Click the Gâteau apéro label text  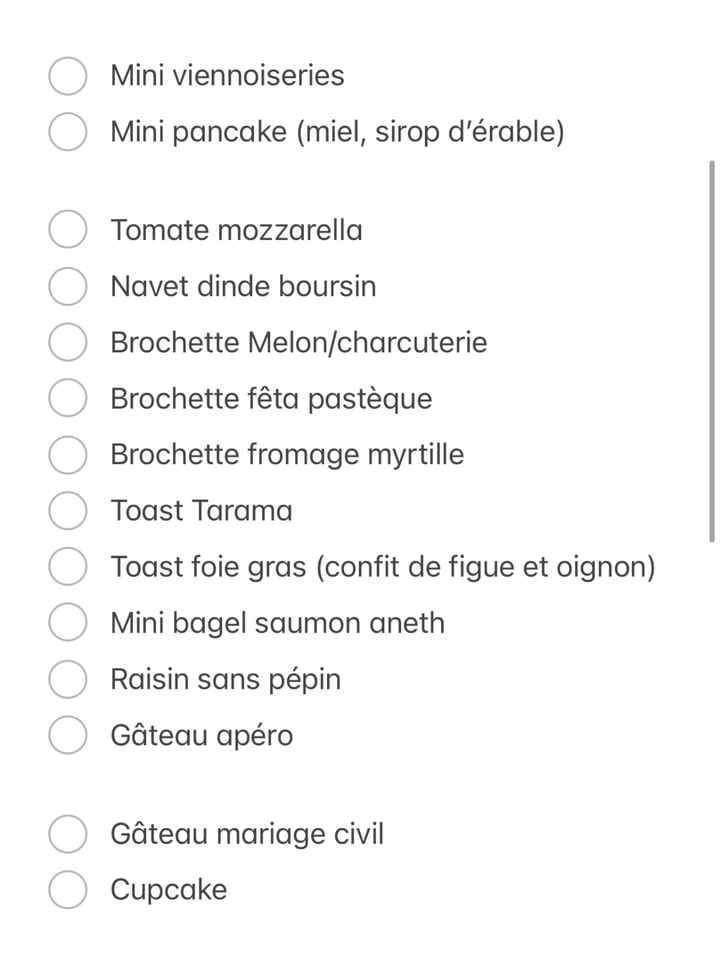tap(201, 734)
